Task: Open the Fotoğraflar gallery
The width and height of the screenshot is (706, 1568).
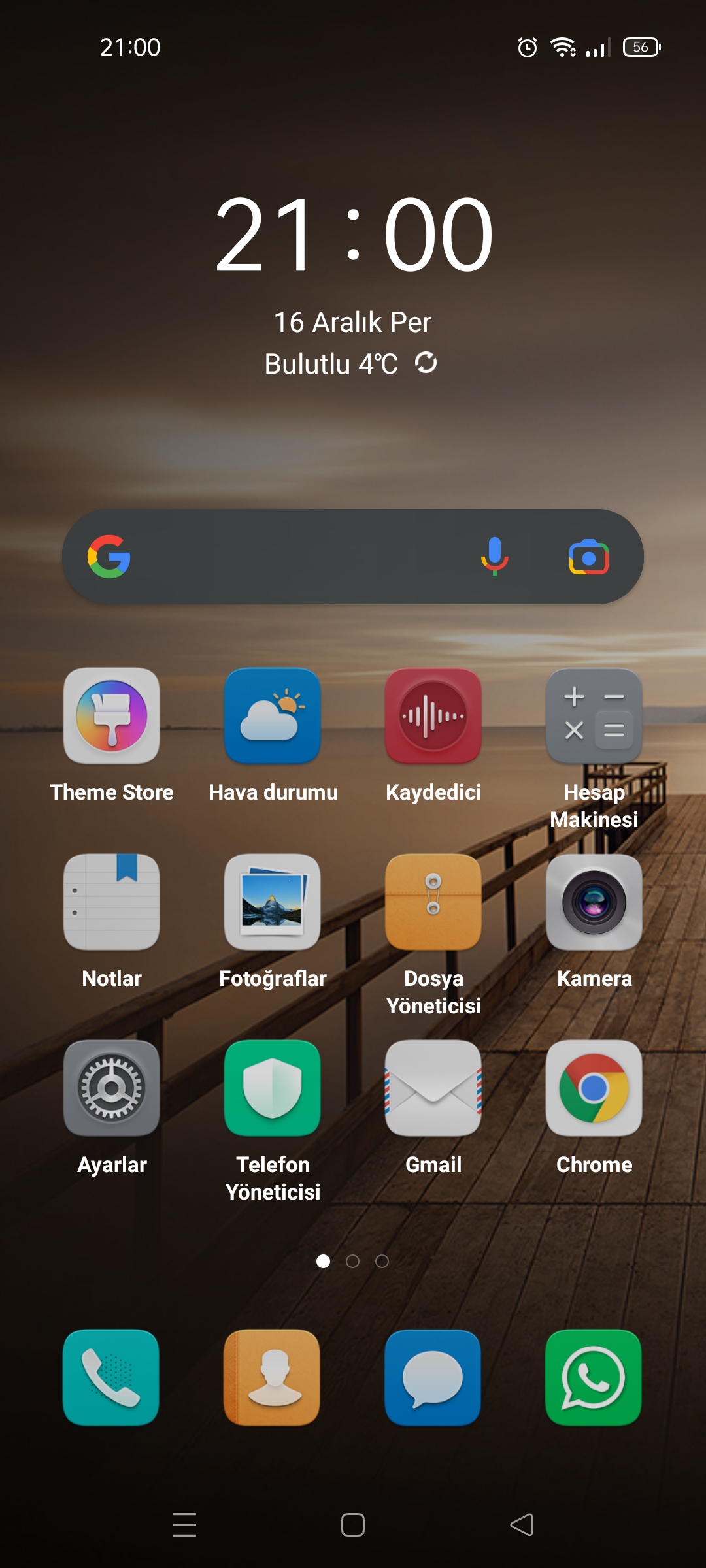Action: [x=273, y=902]
